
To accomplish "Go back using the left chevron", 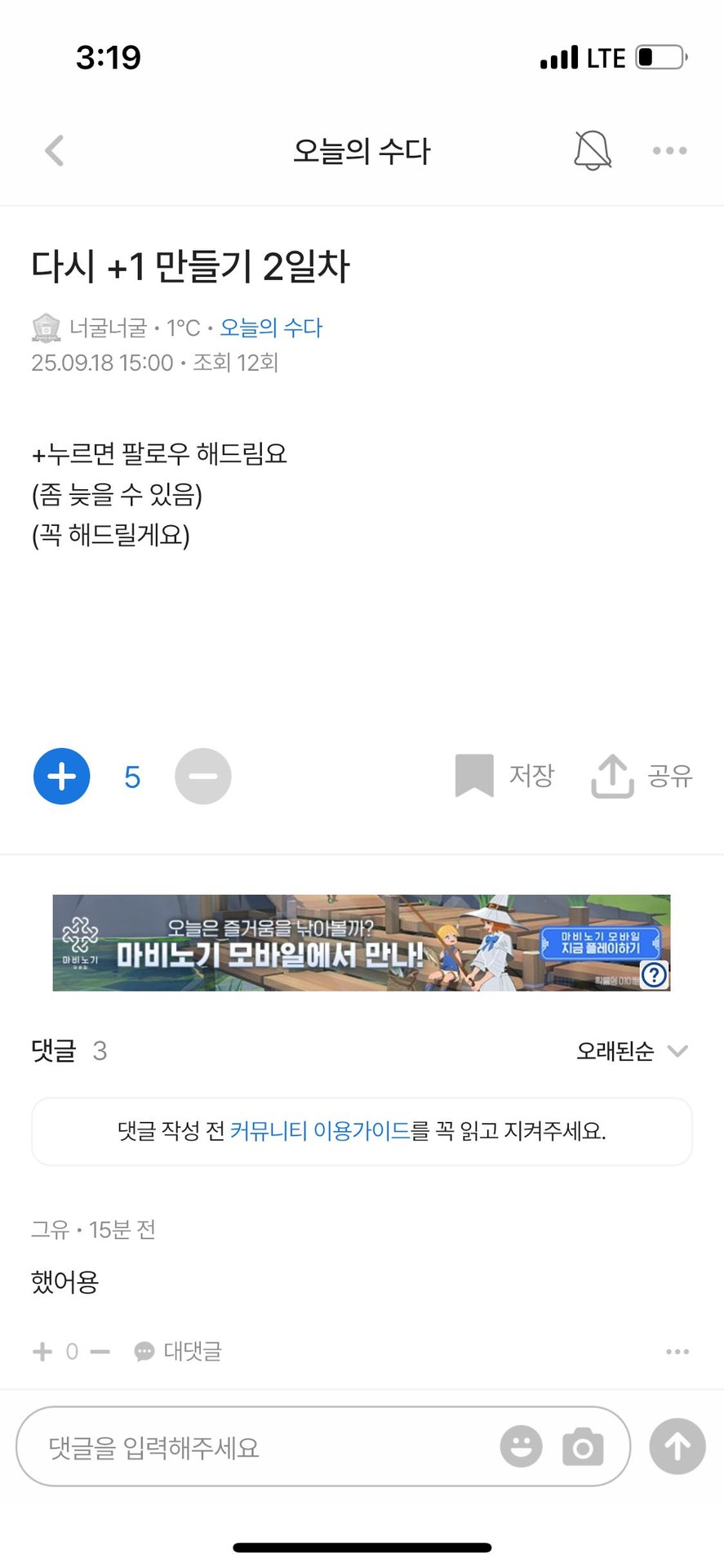I will pyautogui.click(x=54, y=150).
